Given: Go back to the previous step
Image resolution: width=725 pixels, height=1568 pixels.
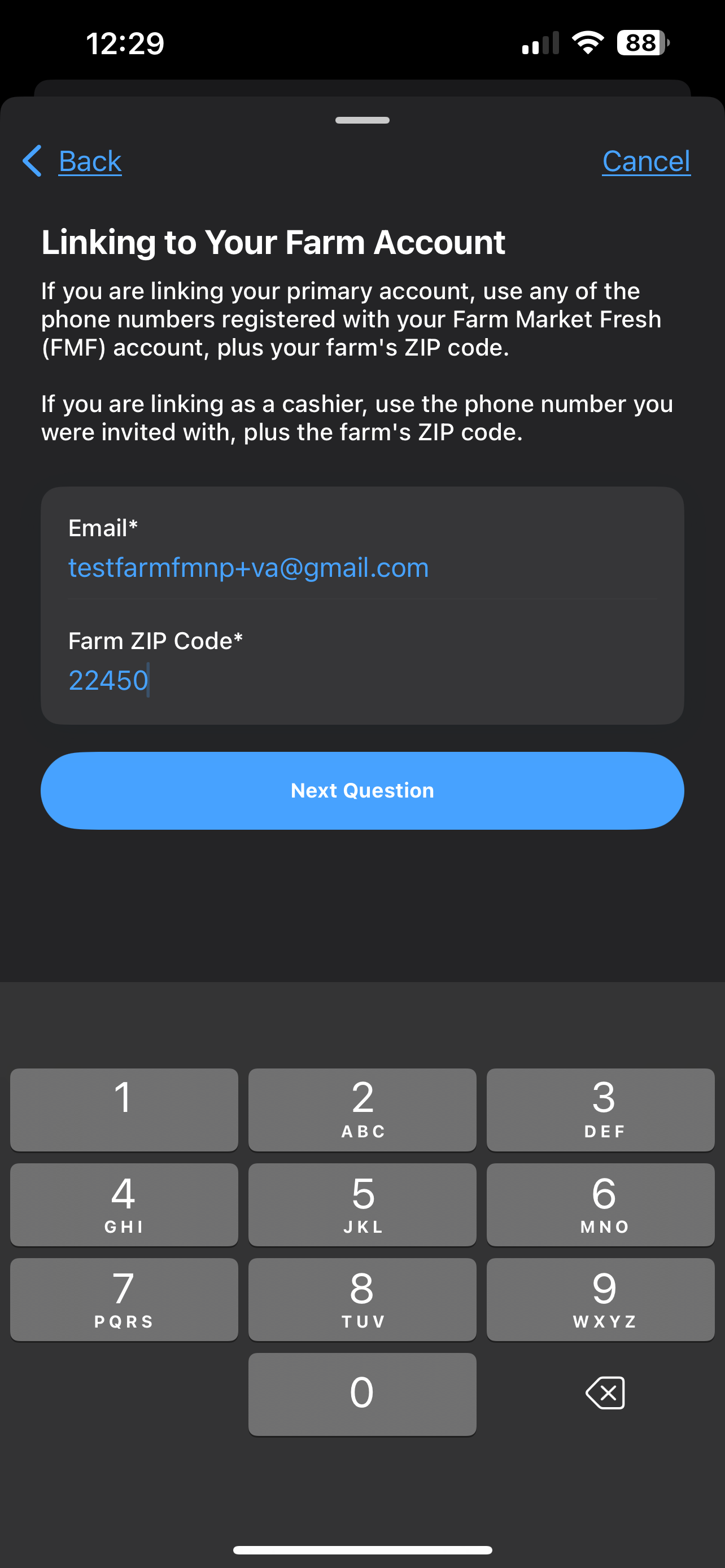Looking at the screenshot, I should pos(73,161).
